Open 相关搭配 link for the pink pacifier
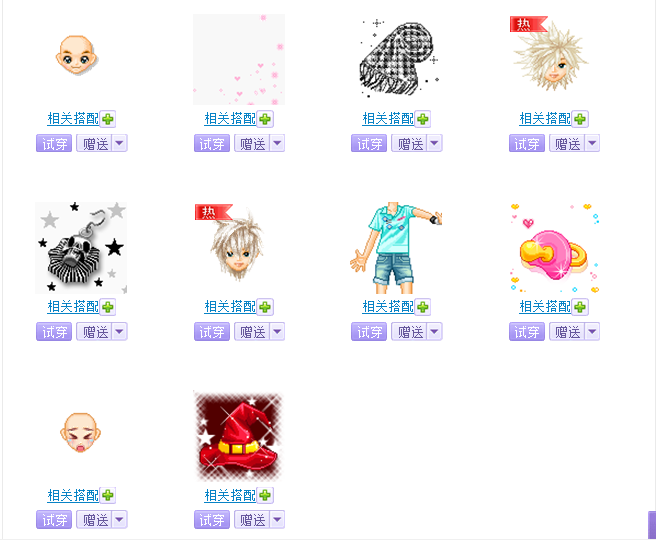 pyautogui.click(x=545, y=307)
